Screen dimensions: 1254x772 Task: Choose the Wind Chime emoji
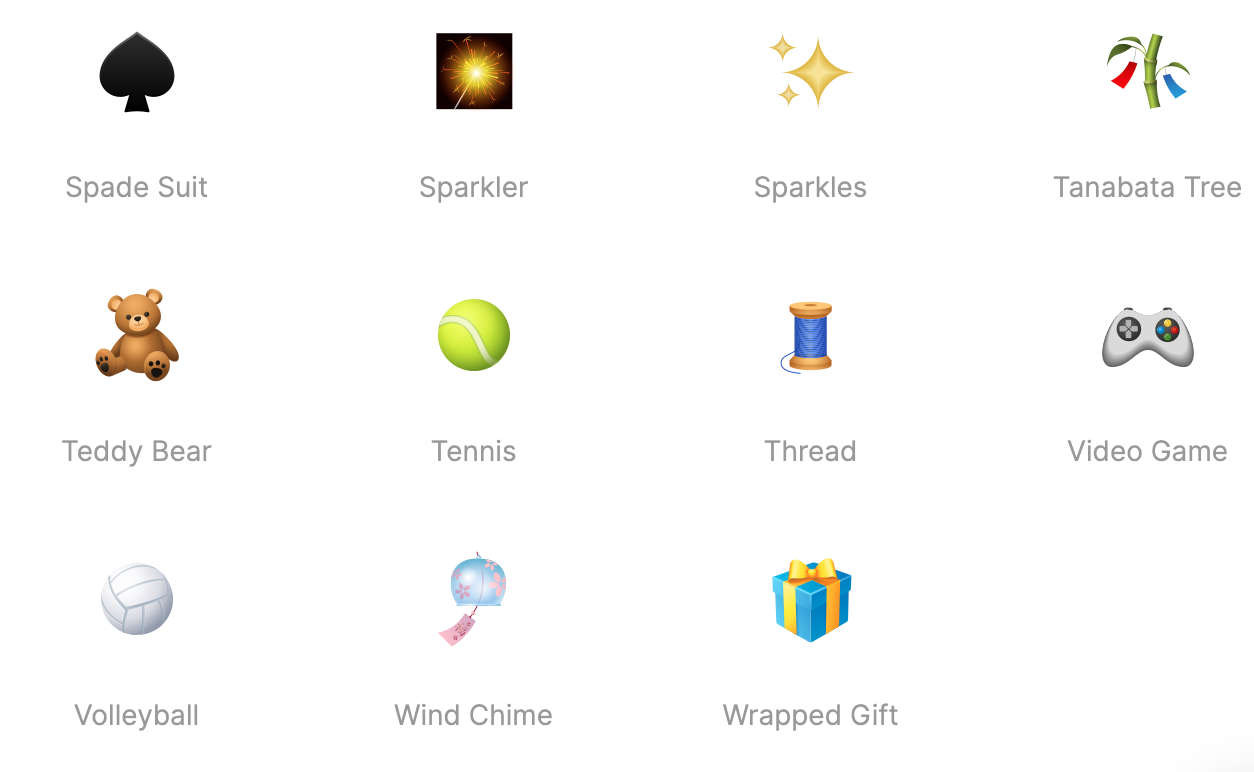474,598
